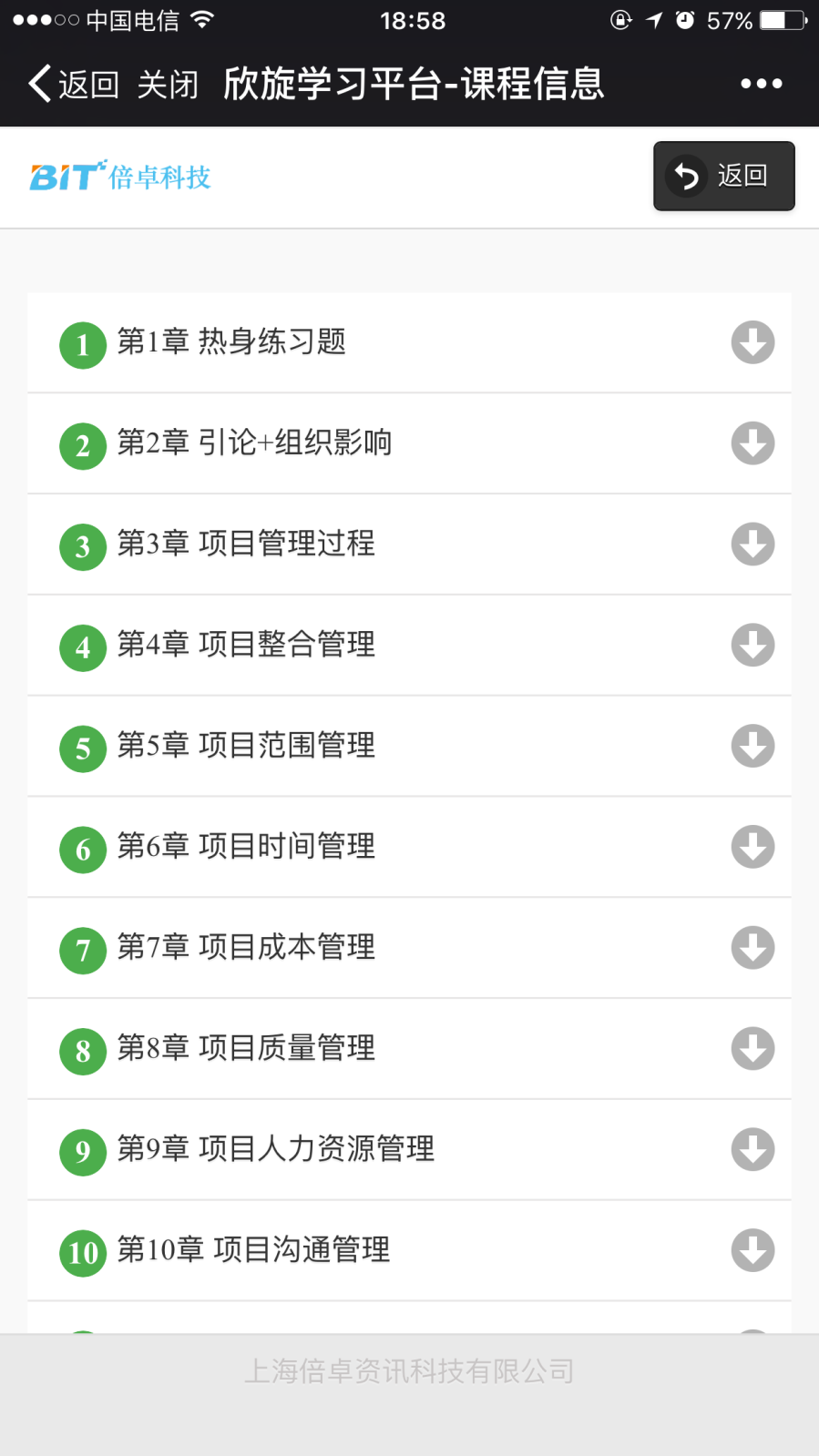Open 第9章 项目人力资源管理
Screen dimensions: 819x1456
click(409, 1150)
